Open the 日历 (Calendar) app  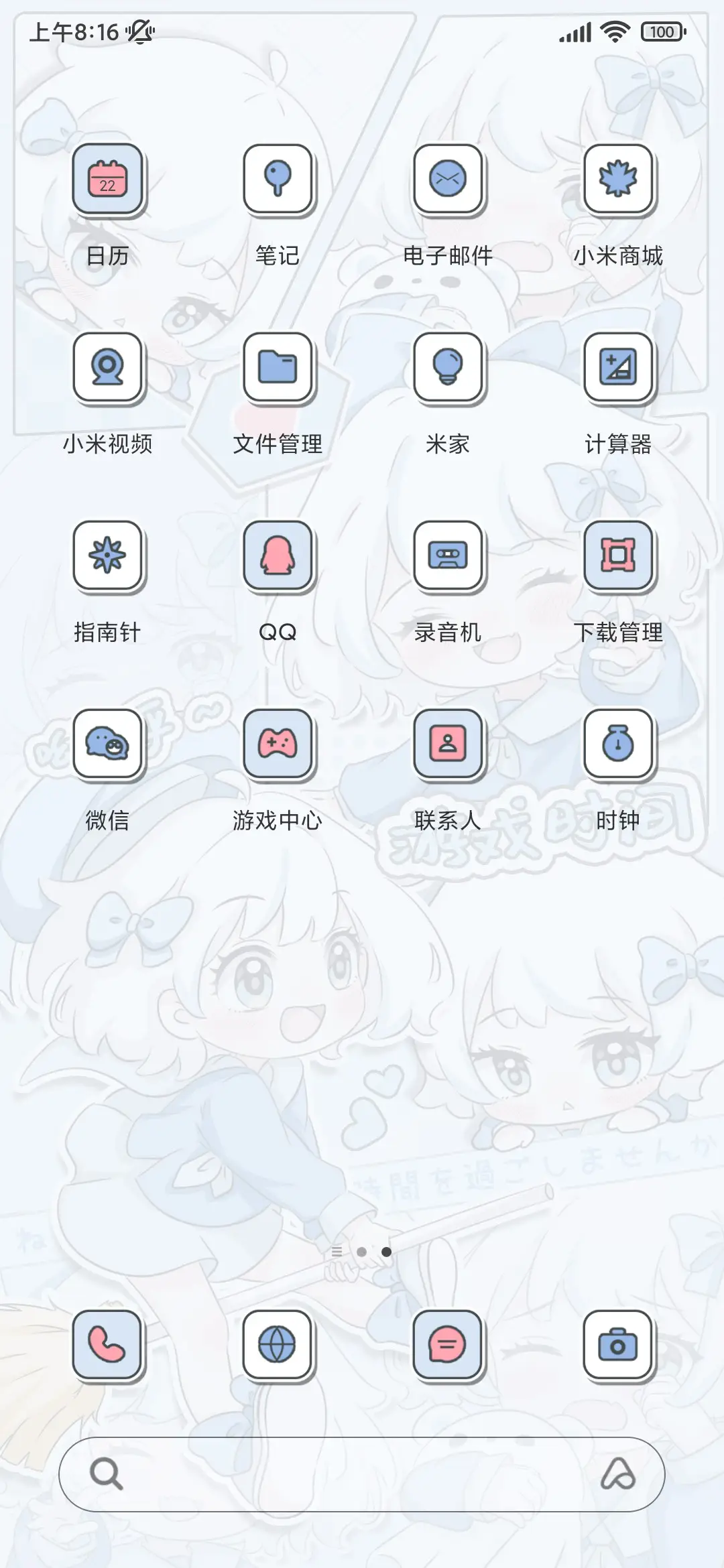[109, 181]
